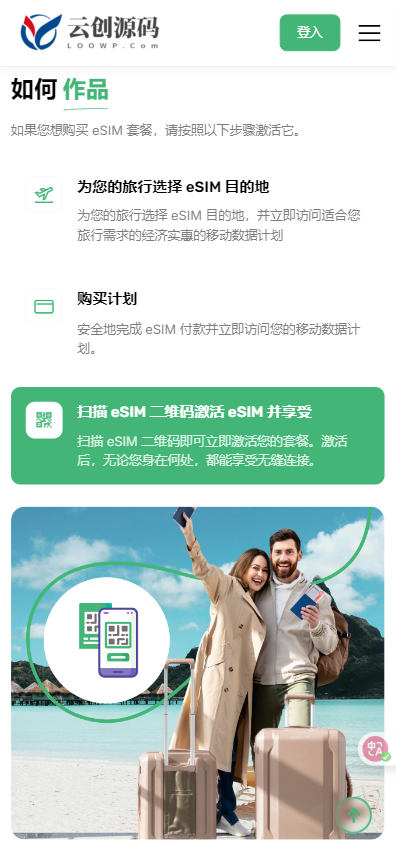Tap the back-to-top arrow button
This screenshot has width=396, height=857.
coord(353,815)
